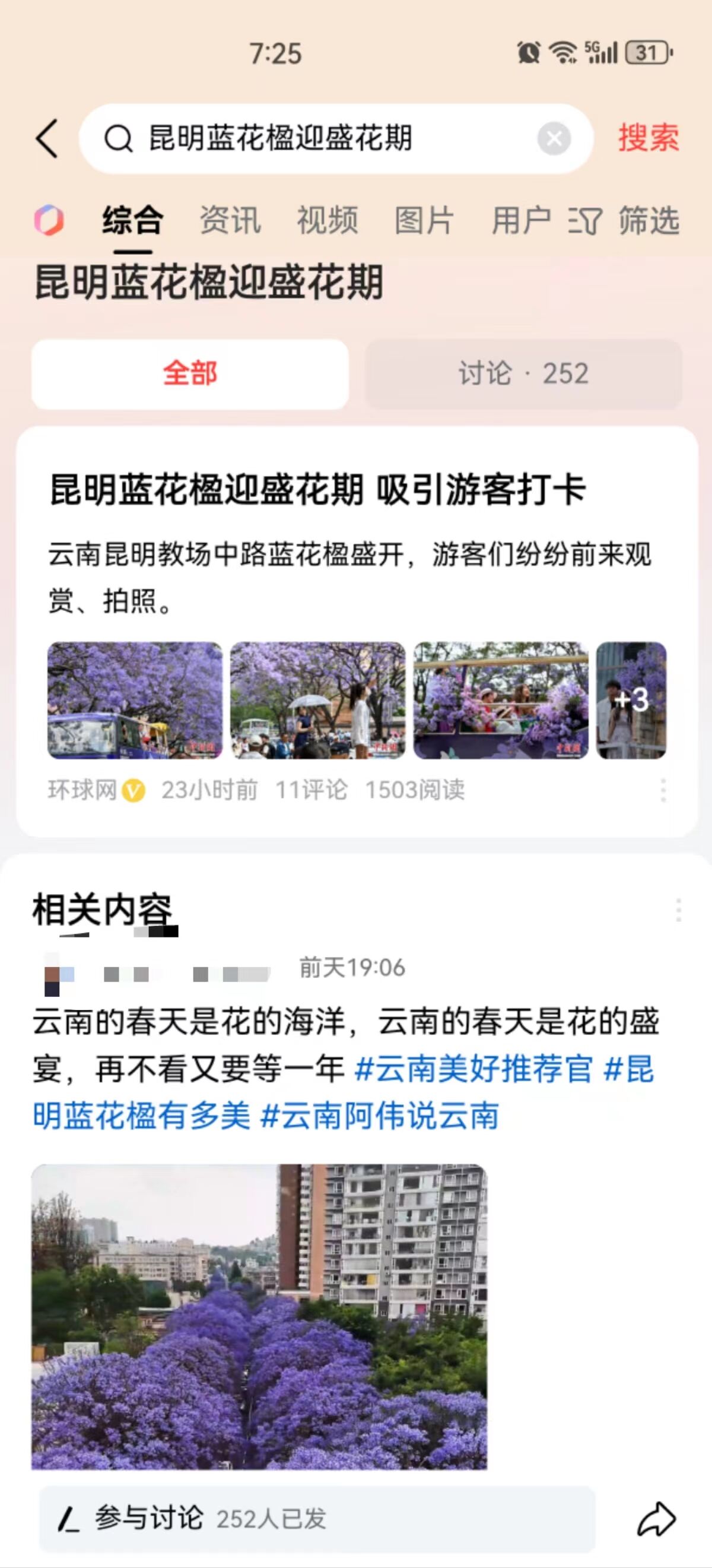Open hashtag #云南美好推荐官
The width and height of the screenshot is (712, 1568).
473,1069
